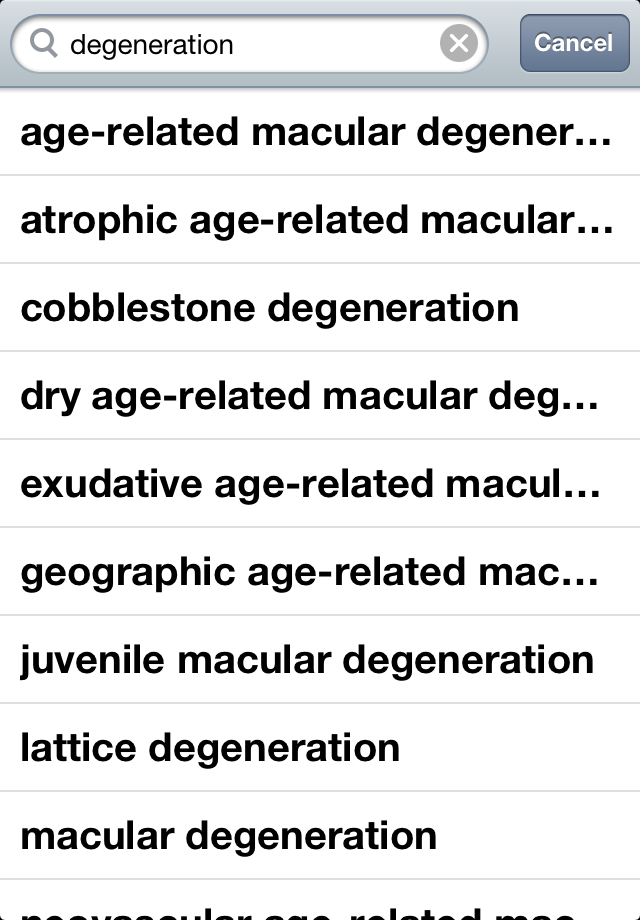This screenshot has height=920, width=640.
Task: Select the "geographic age-related mac…" result
Action: coord(310,572)
